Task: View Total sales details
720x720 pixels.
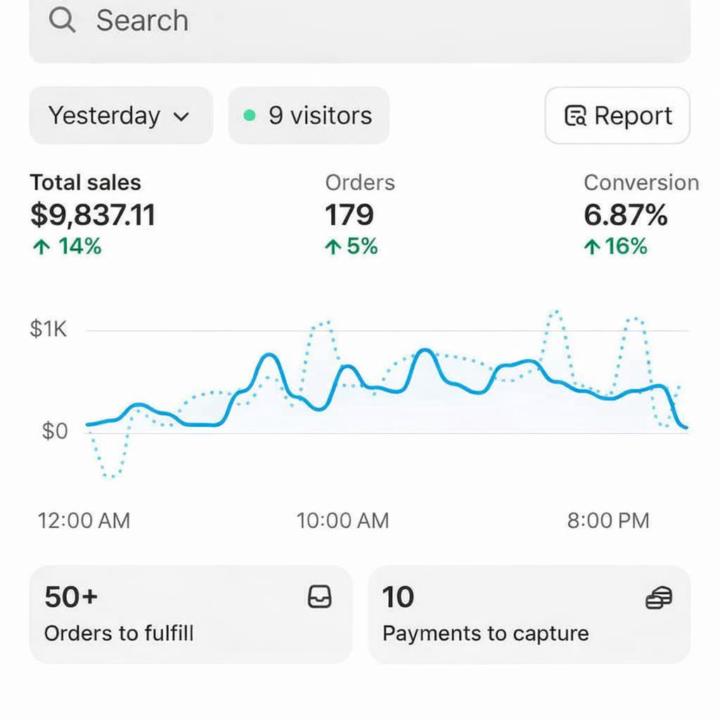Action: tap(93, 214)
